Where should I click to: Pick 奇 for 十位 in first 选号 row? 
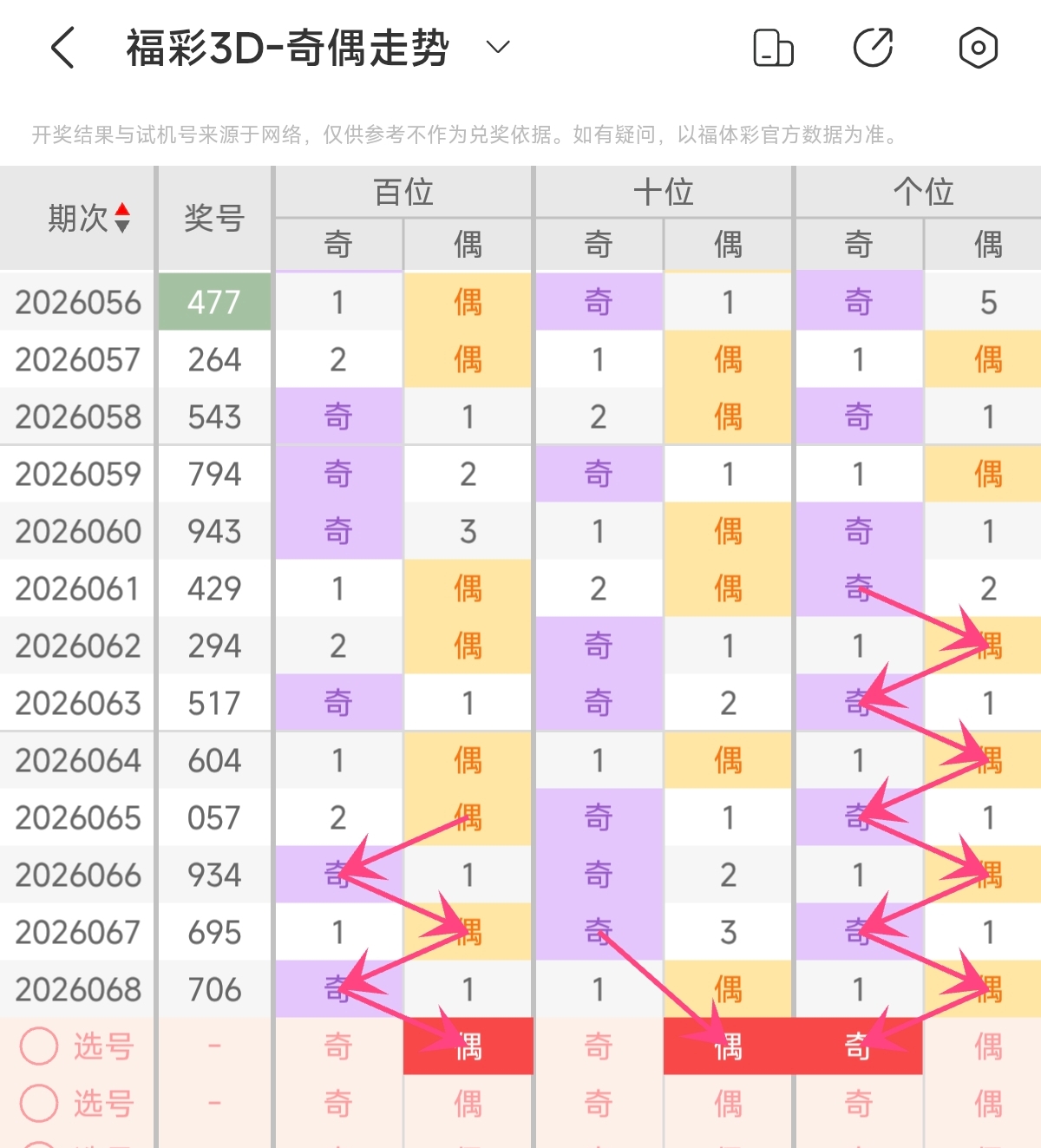pos(599,1046)
